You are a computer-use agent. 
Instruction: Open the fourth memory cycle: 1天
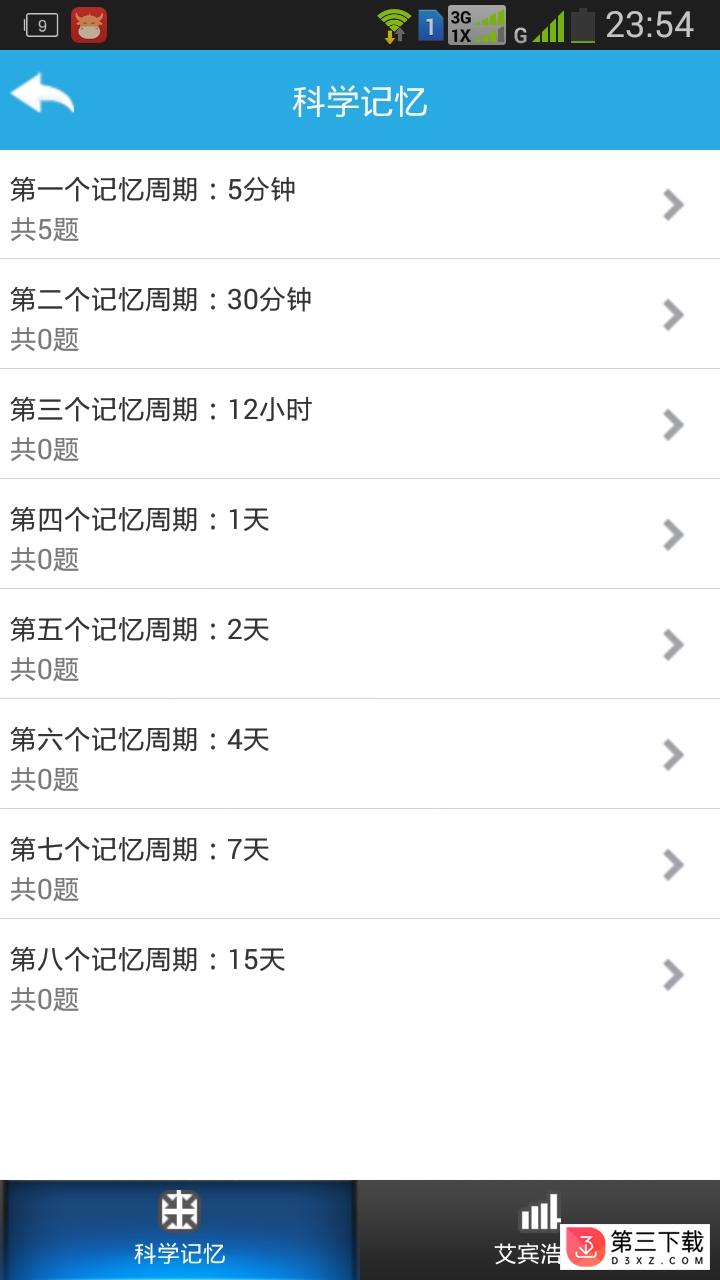(360, 535)
